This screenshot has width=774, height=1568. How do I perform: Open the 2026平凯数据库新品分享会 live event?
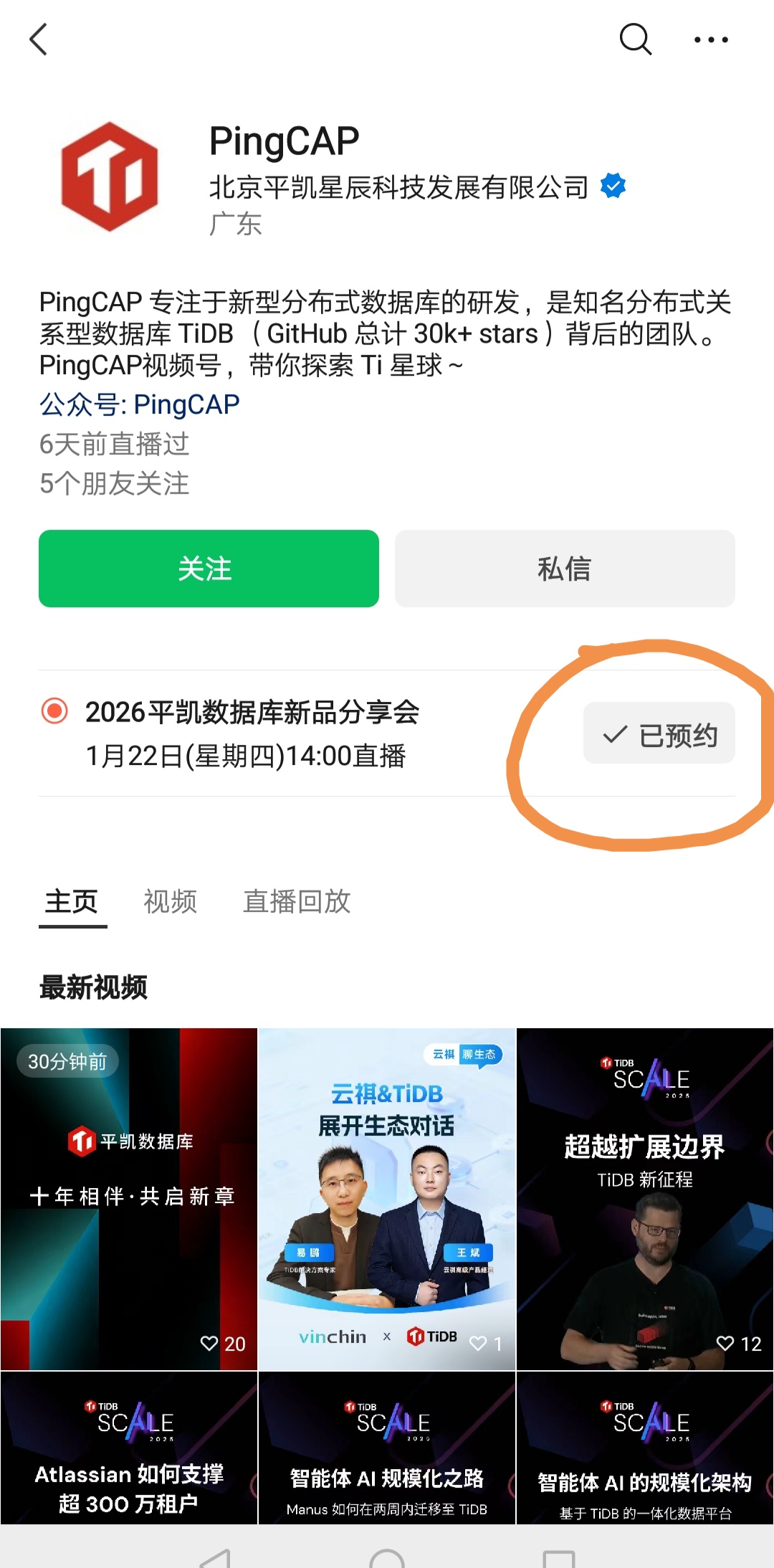[x=252, y=733]
